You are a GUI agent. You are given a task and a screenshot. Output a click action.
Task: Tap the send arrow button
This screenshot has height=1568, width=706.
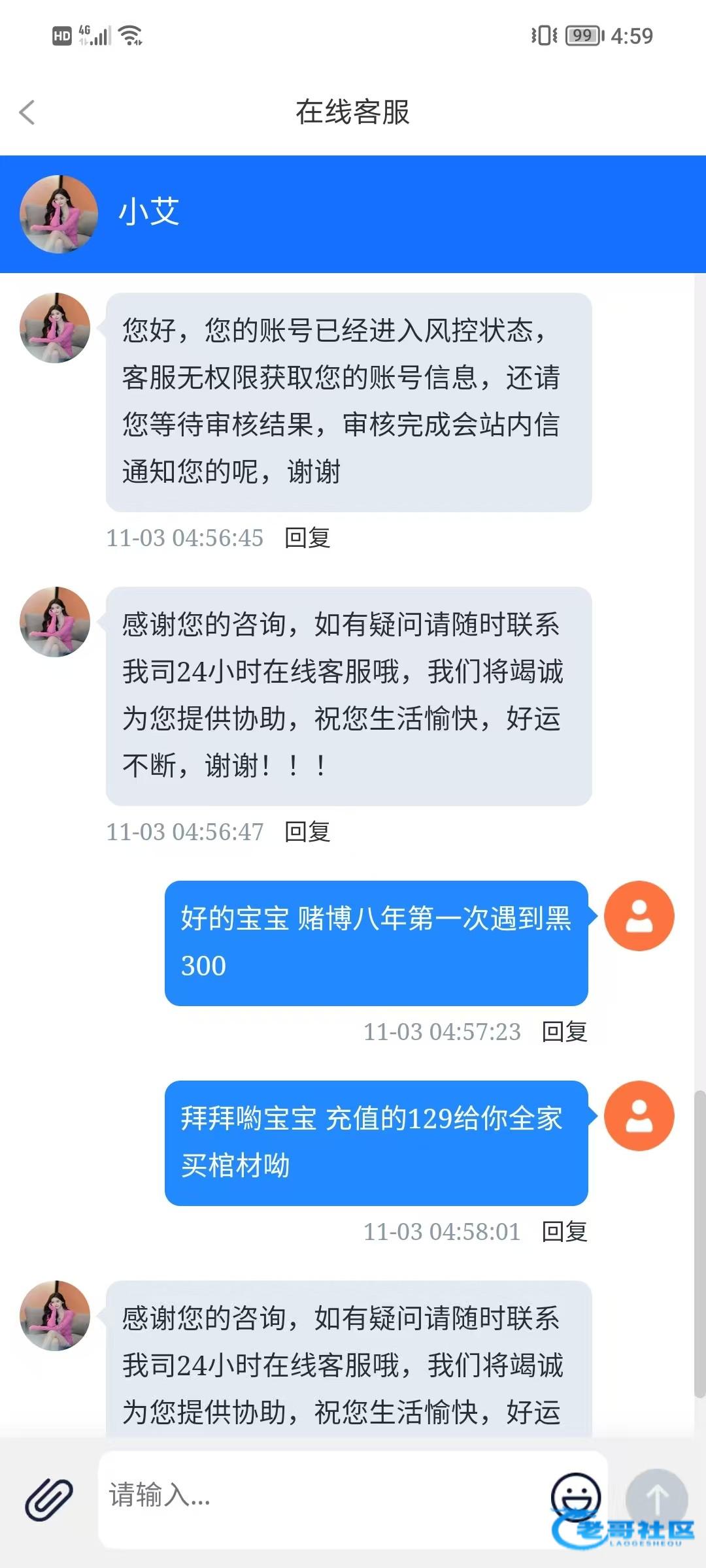656,1497
